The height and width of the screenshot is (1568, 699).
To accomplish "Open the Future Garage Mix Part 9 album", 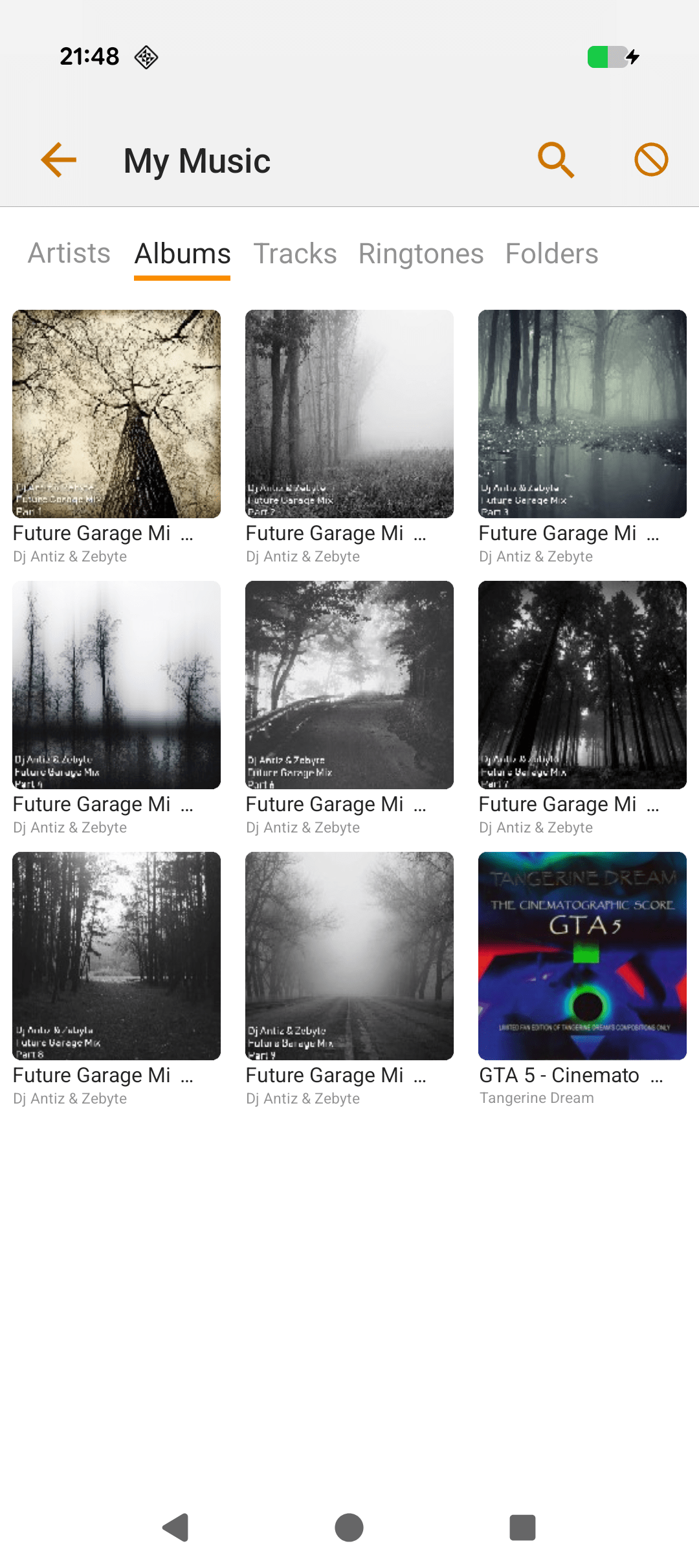I will pos(349,956).
